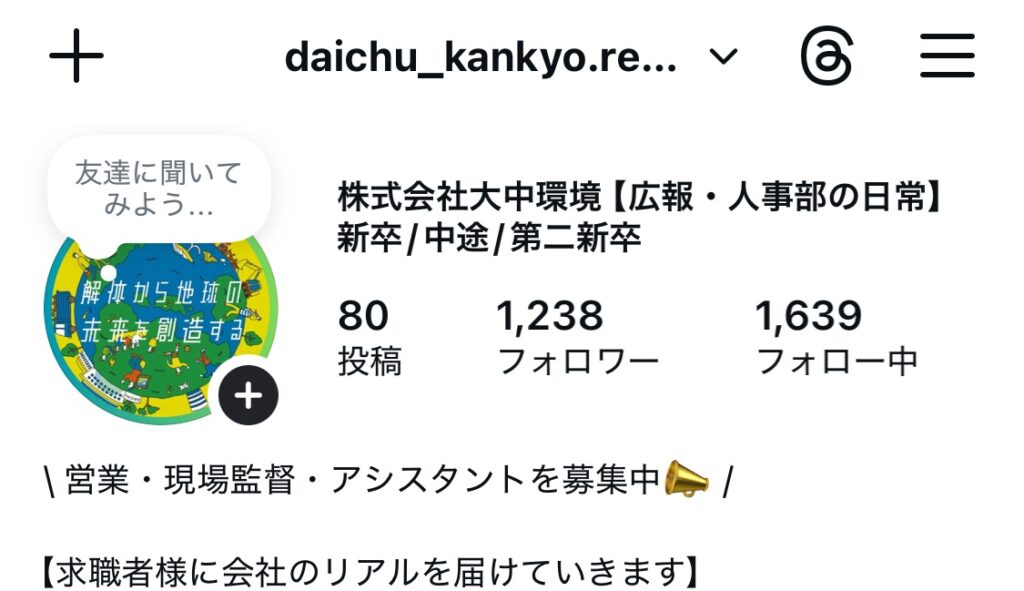Add a story via the avatar's plus badge
This screenshot has height=591, width=1024.
click(x=247, y=397)
